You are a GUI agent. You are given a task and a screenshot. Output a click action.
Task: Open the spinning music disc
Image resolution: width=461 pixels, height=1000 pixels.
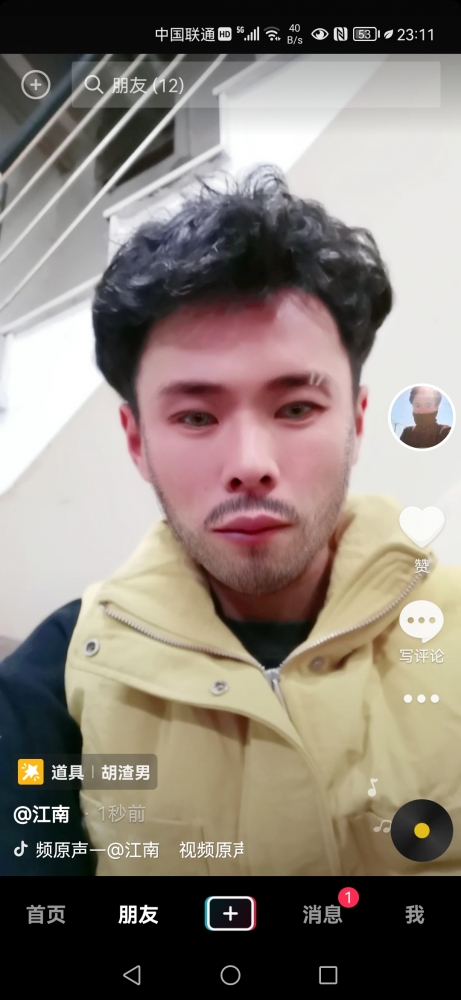pos(421,830)
